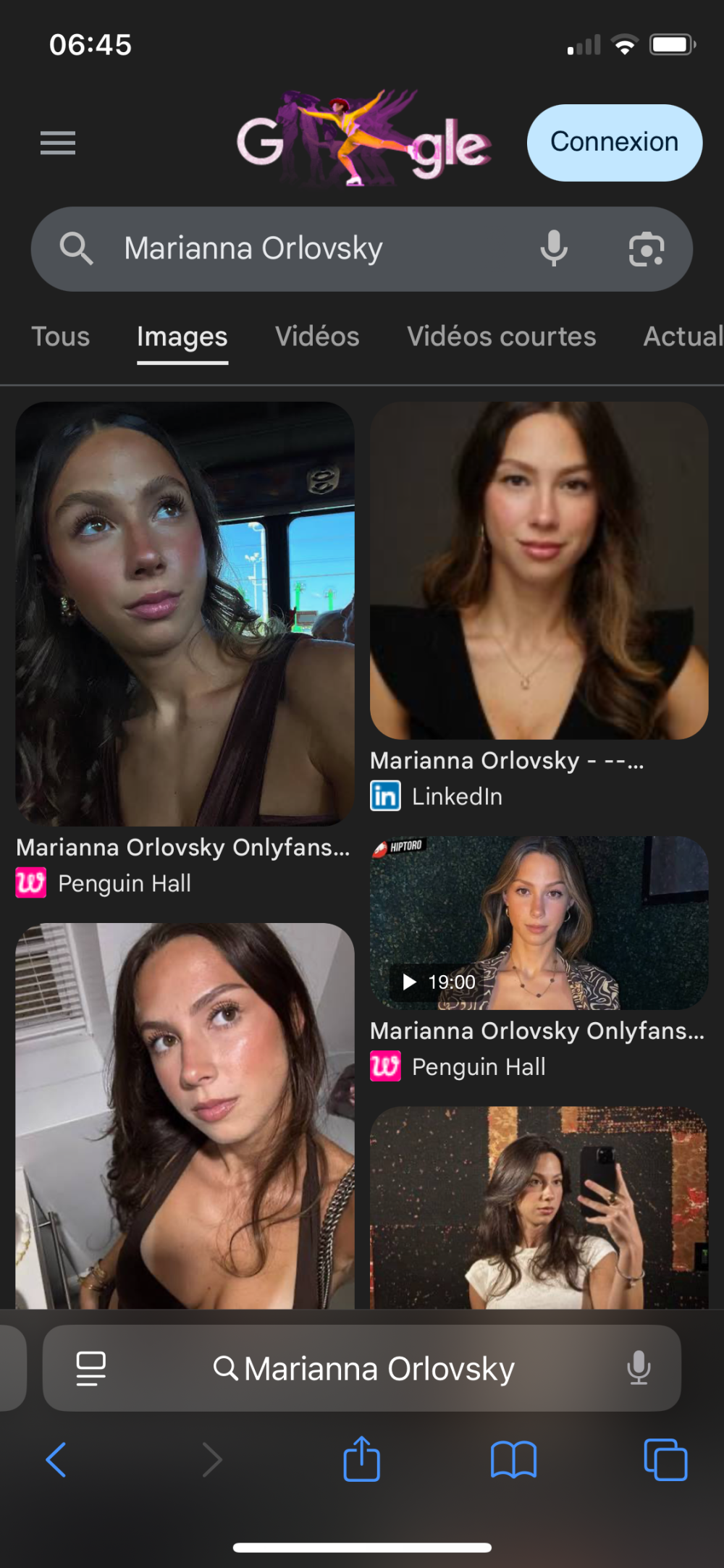Open the hamburger menu
Image resolution: width=724 pixels, height=1568 pixels.
(x=58, y=143)
